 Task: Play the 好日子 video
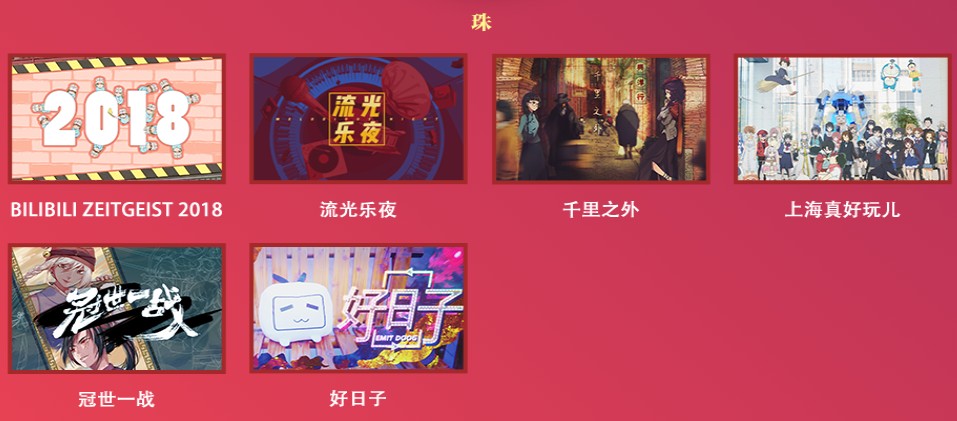[x=358, y=308]
